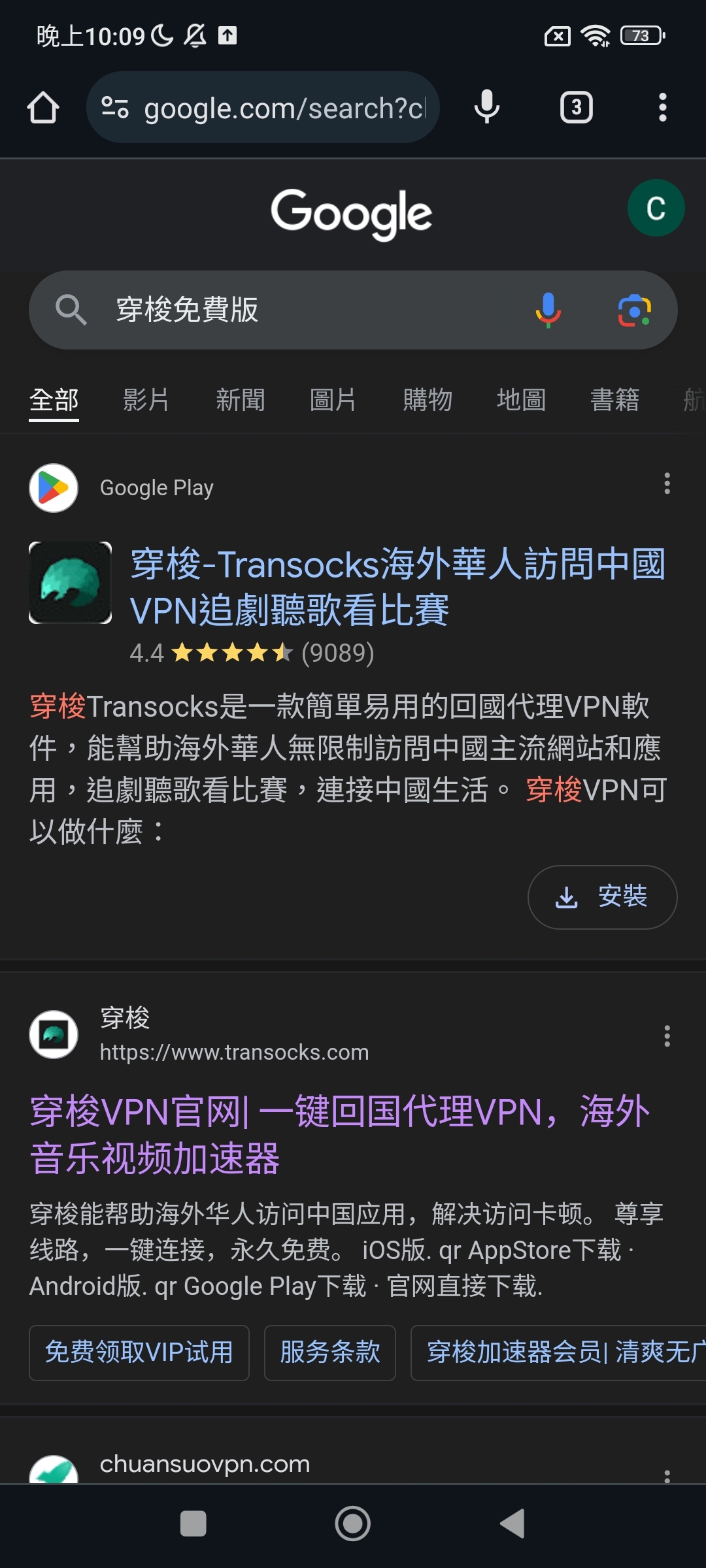Switch to the 影片 results tab
Image resolution: width=706 pixels, height=1568 pixels.
tap(146, 399)
